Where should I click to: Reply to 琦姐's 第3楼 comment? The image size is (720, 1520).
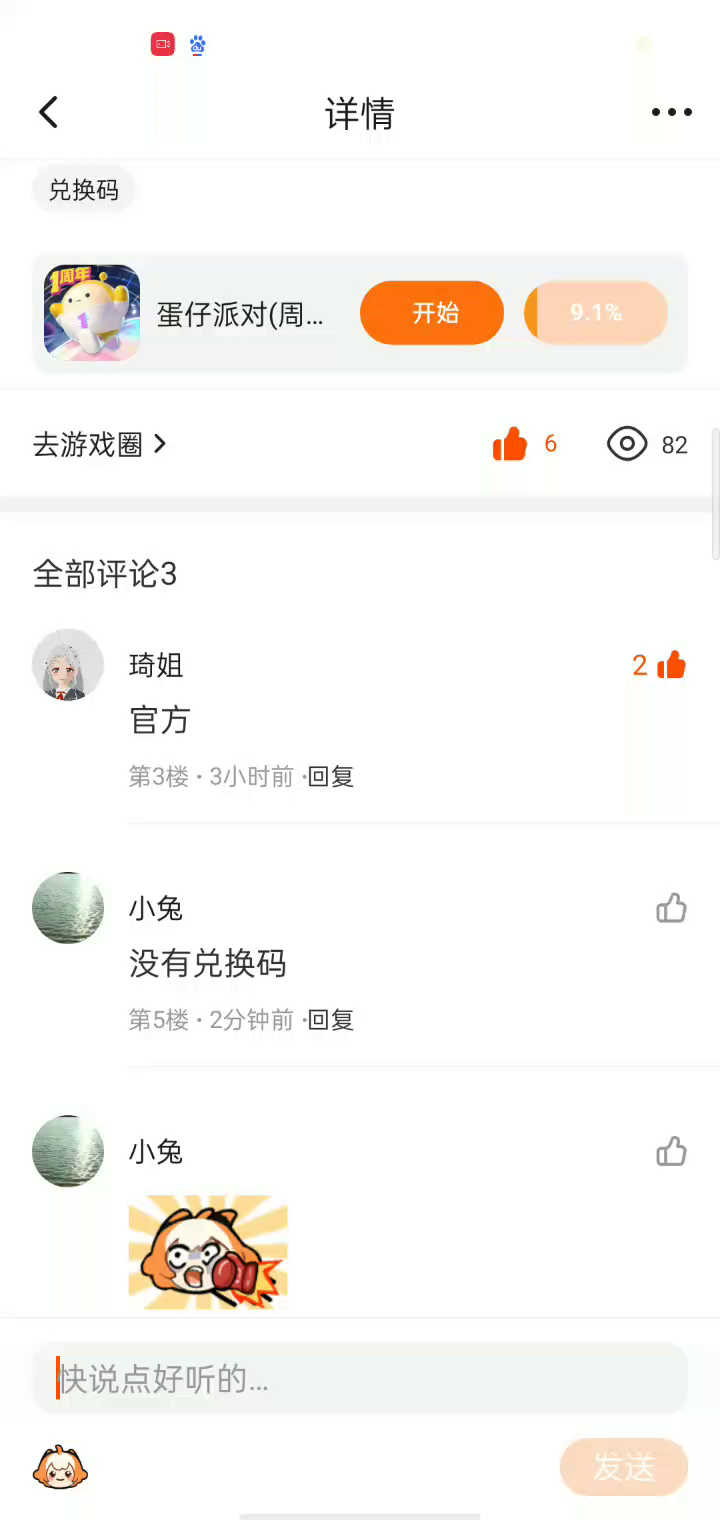[x=331, y=777]
